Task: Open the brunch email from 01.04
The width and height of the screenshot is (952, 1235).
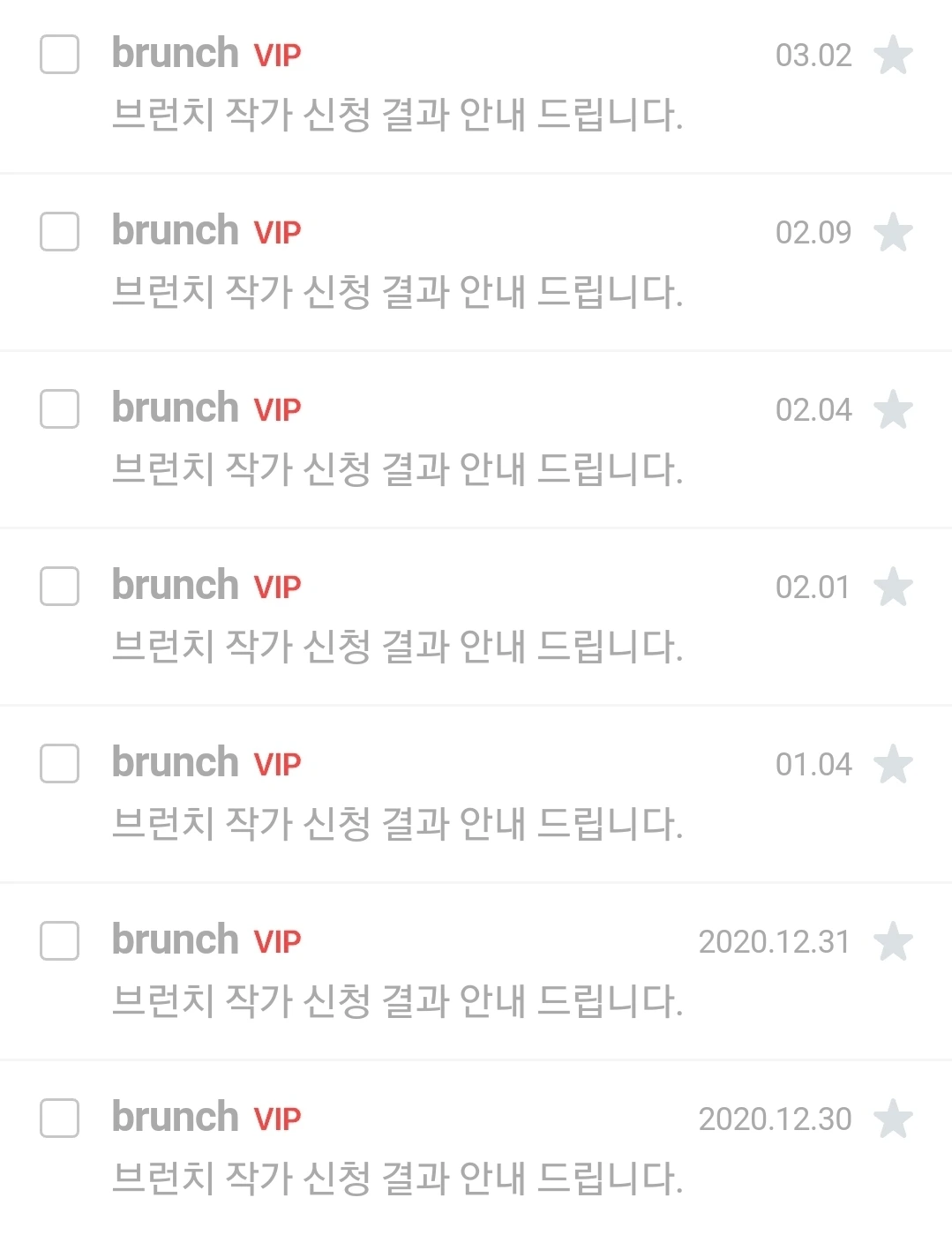Action: point(397,824)
